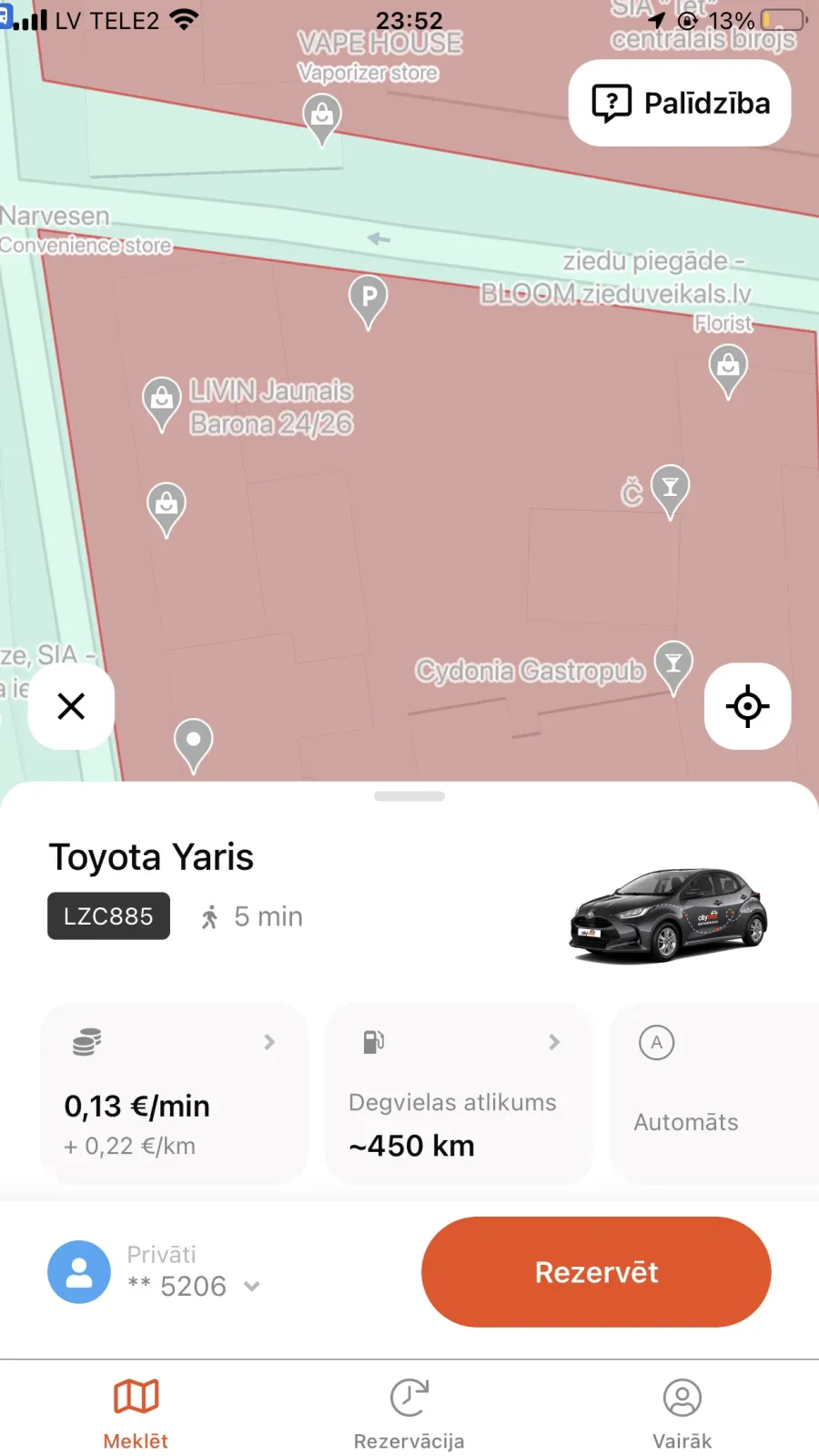The image size is (819, 1456).
Task: Open the 0,13 €/min pricing card
Action: (x=175, y=1094)
